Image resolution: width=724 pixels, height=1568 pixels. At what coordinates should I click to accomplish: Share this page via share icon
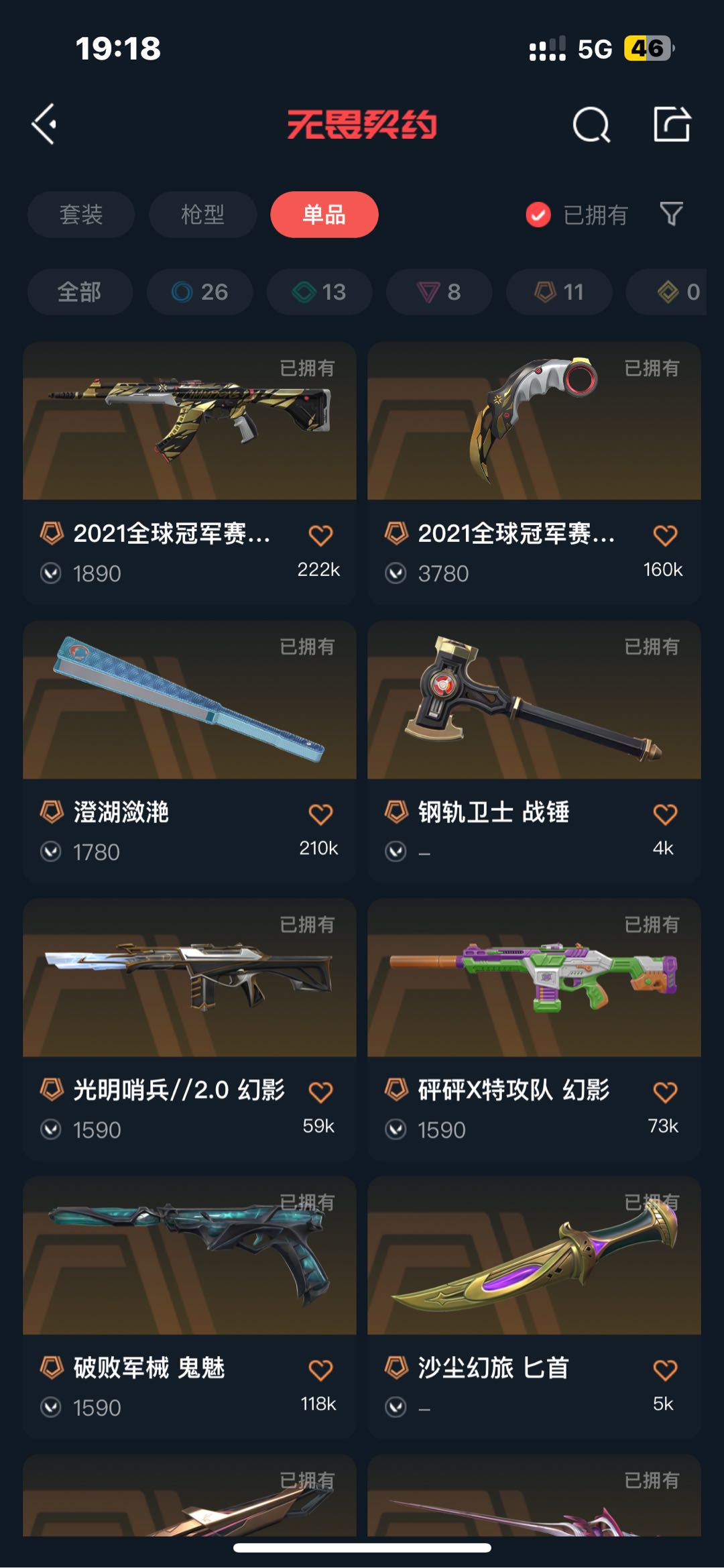tap(672, 124)
